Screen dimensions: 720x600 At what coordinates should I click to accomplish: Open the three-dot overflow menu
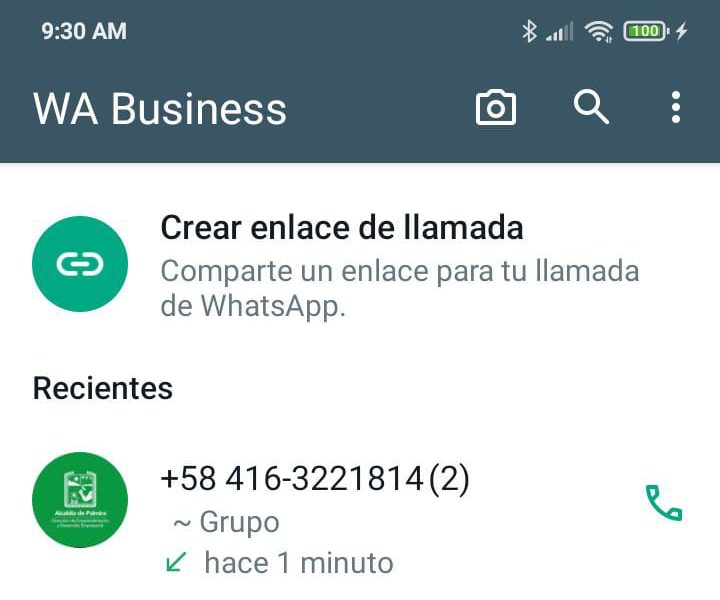tap(676, 107)
